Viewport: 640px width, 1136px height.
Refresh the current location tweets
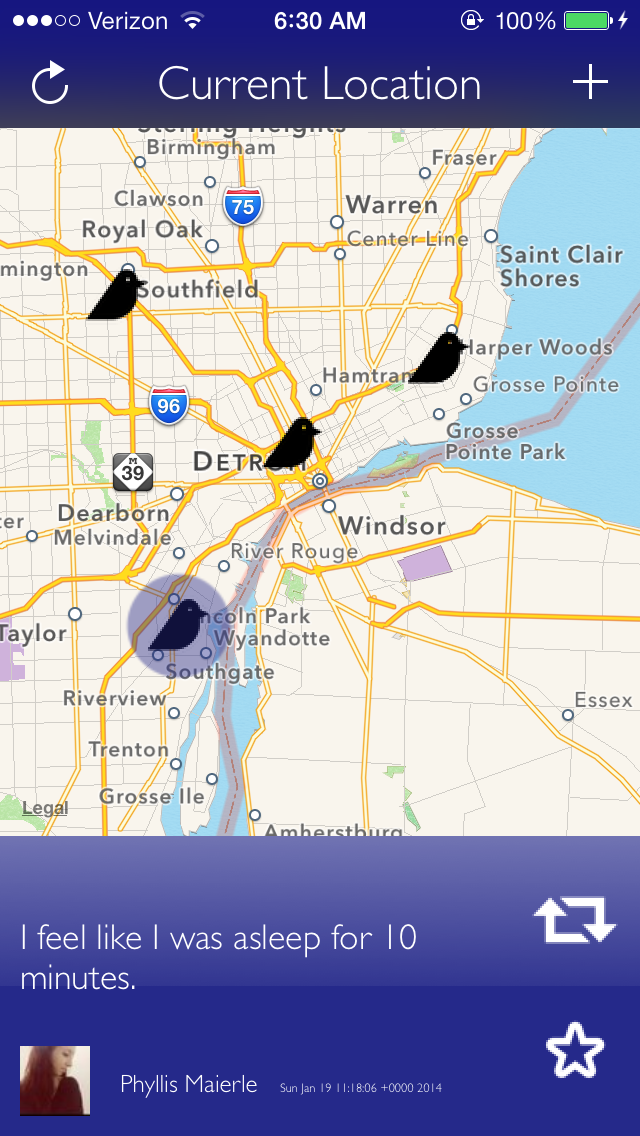(x=50, y=85)
